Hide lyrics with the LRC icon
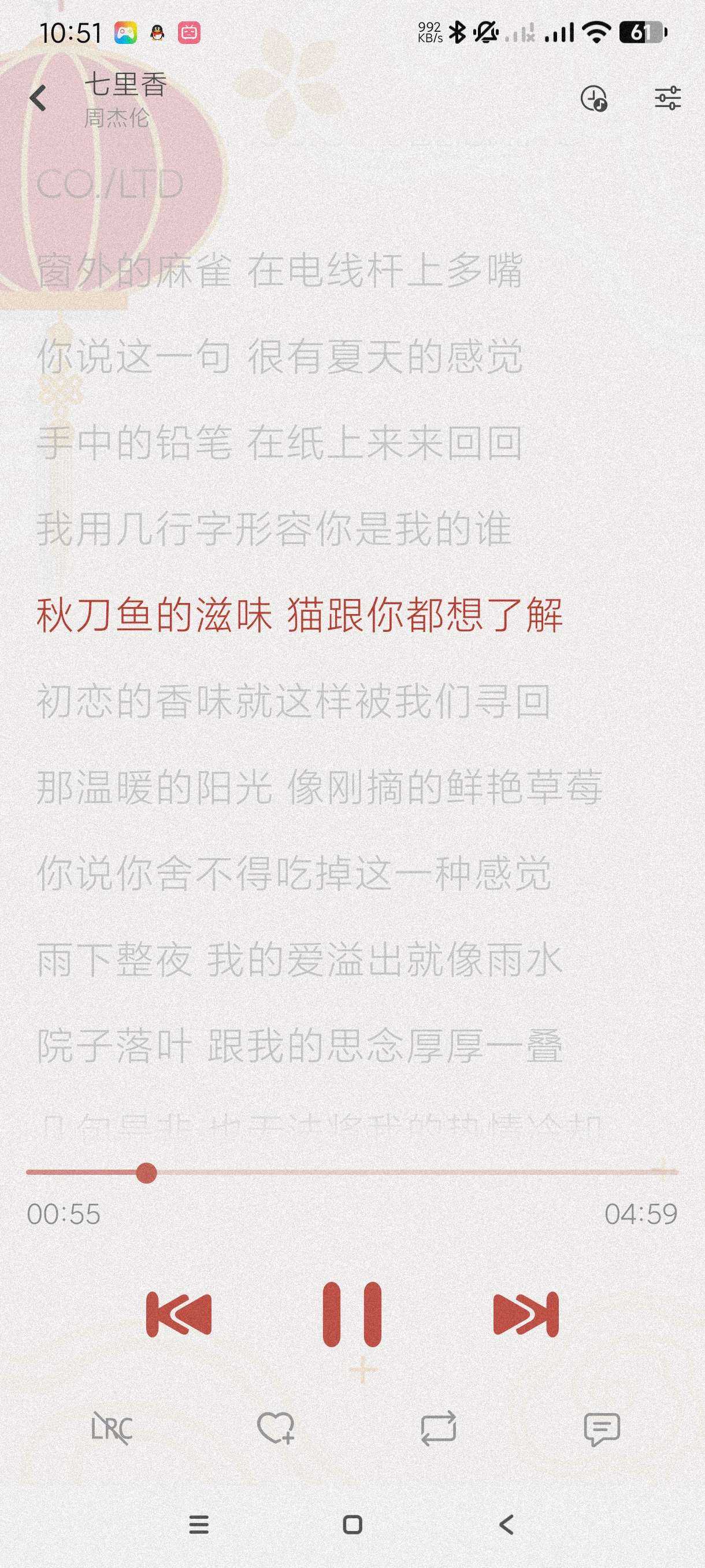705x1568 pixels. (x=112, y=1428)
